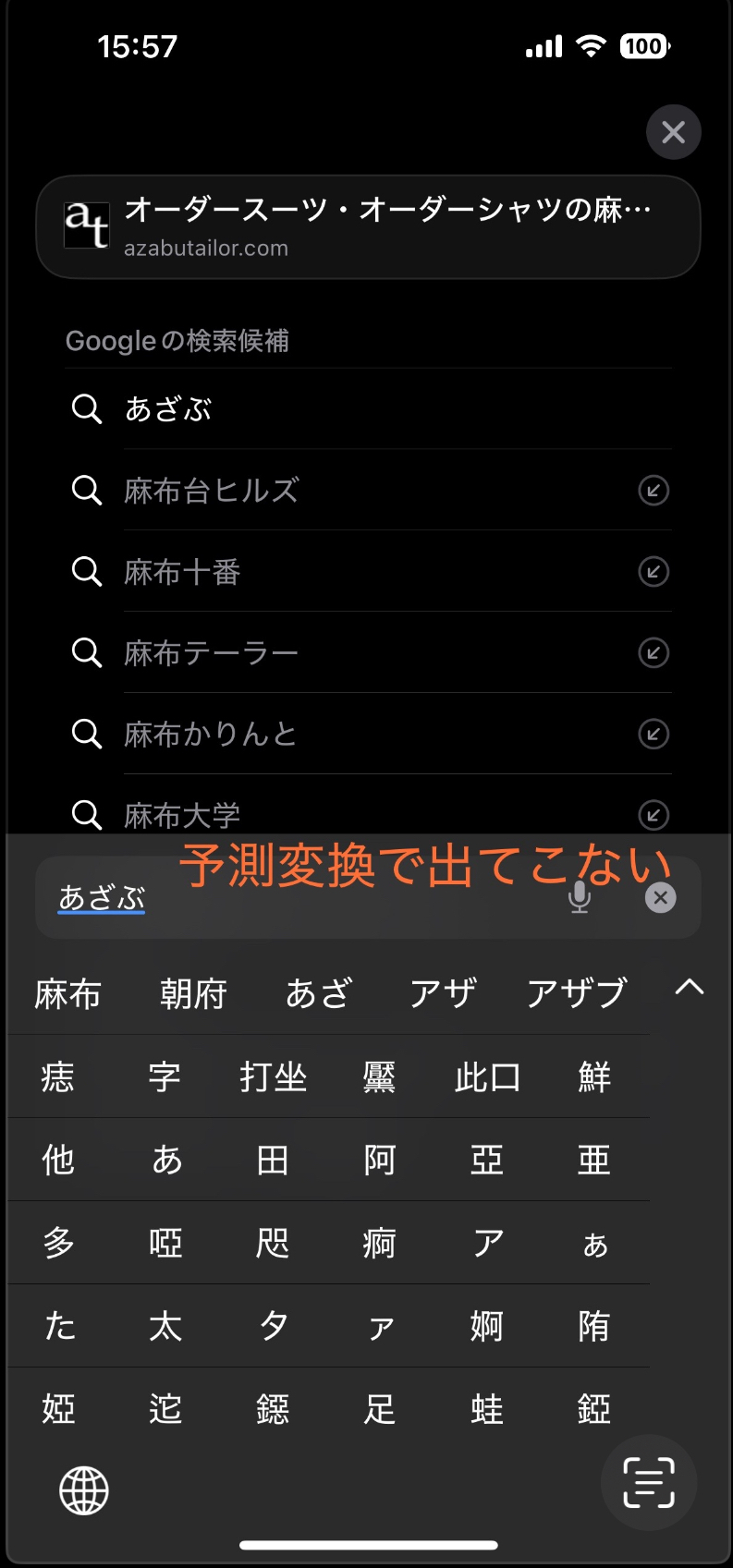Close the search overlay with the X button

(x=673, y=132)
